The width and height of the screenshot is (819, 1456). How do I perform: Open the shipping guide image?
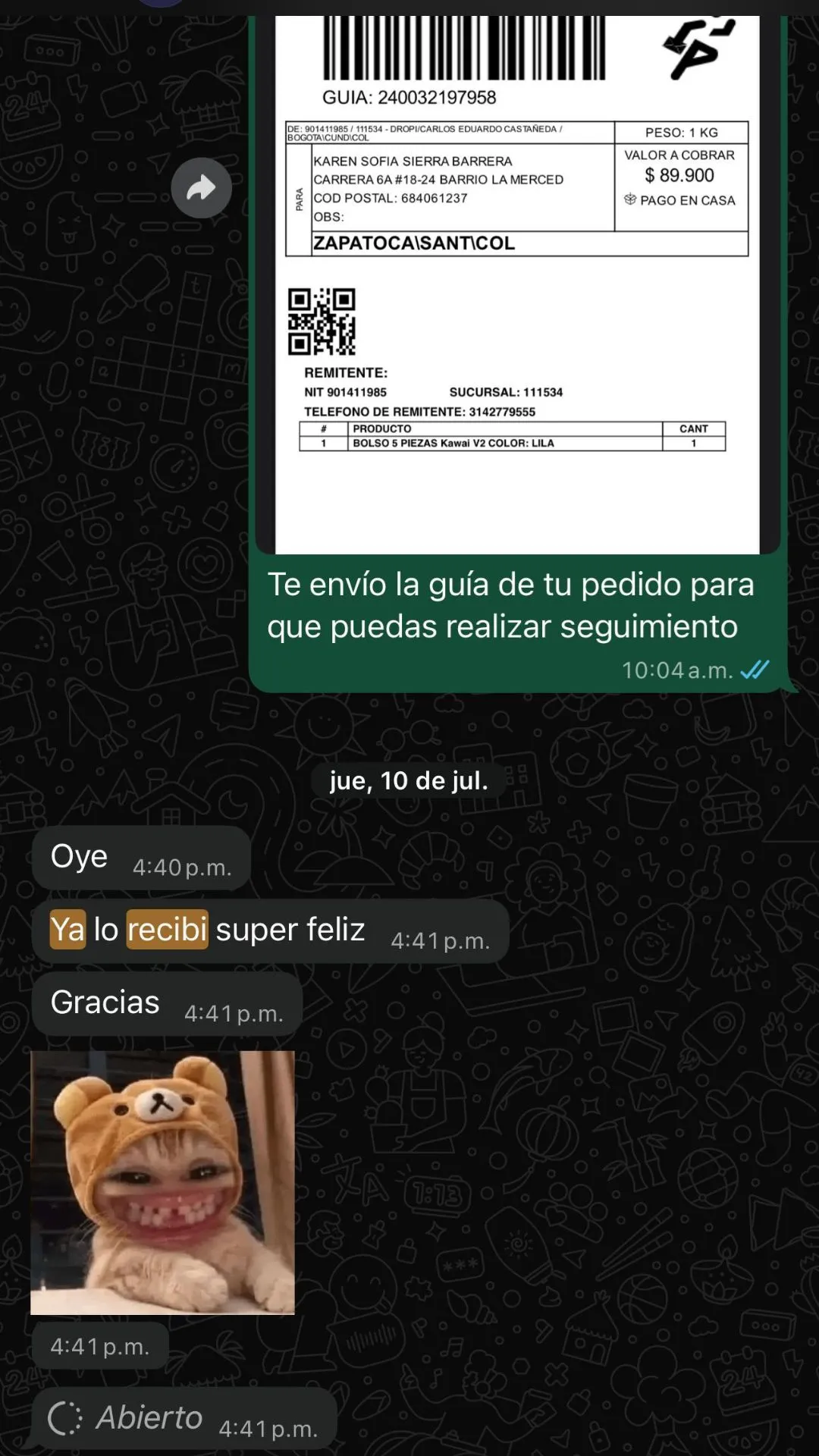[x=517, y=288]
